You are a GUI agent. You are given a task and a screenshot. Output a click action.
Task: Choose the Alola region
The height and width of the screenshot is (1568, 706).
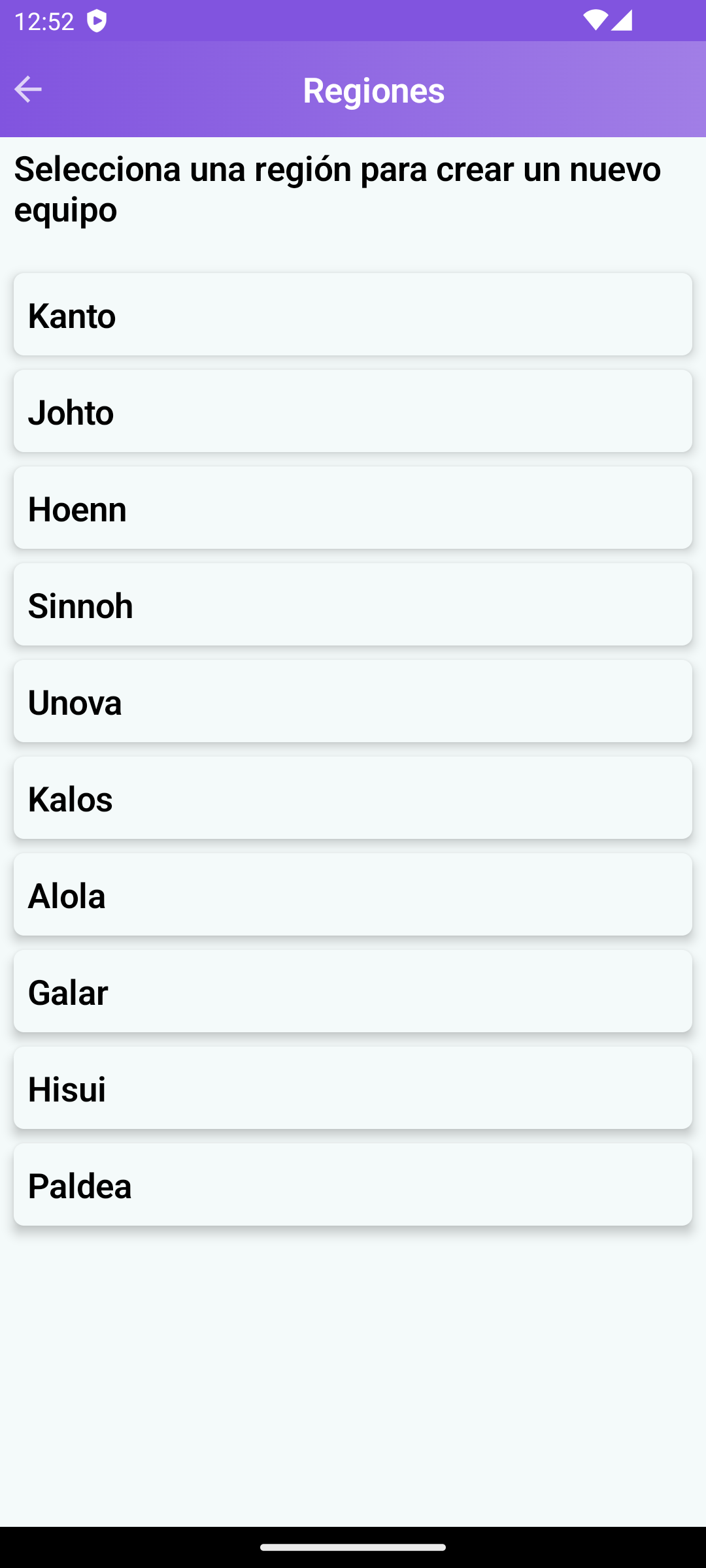[353, 894]
